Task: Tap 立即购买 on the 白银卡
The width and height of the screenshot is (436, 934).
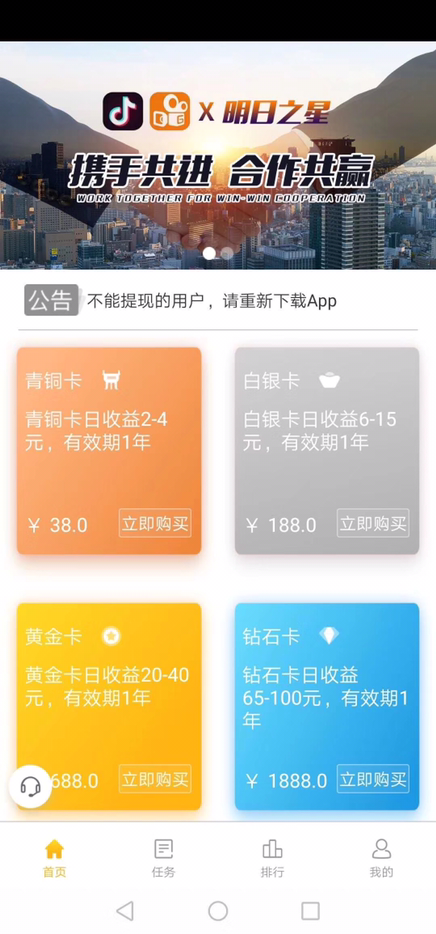Action: tap(373, 523)
